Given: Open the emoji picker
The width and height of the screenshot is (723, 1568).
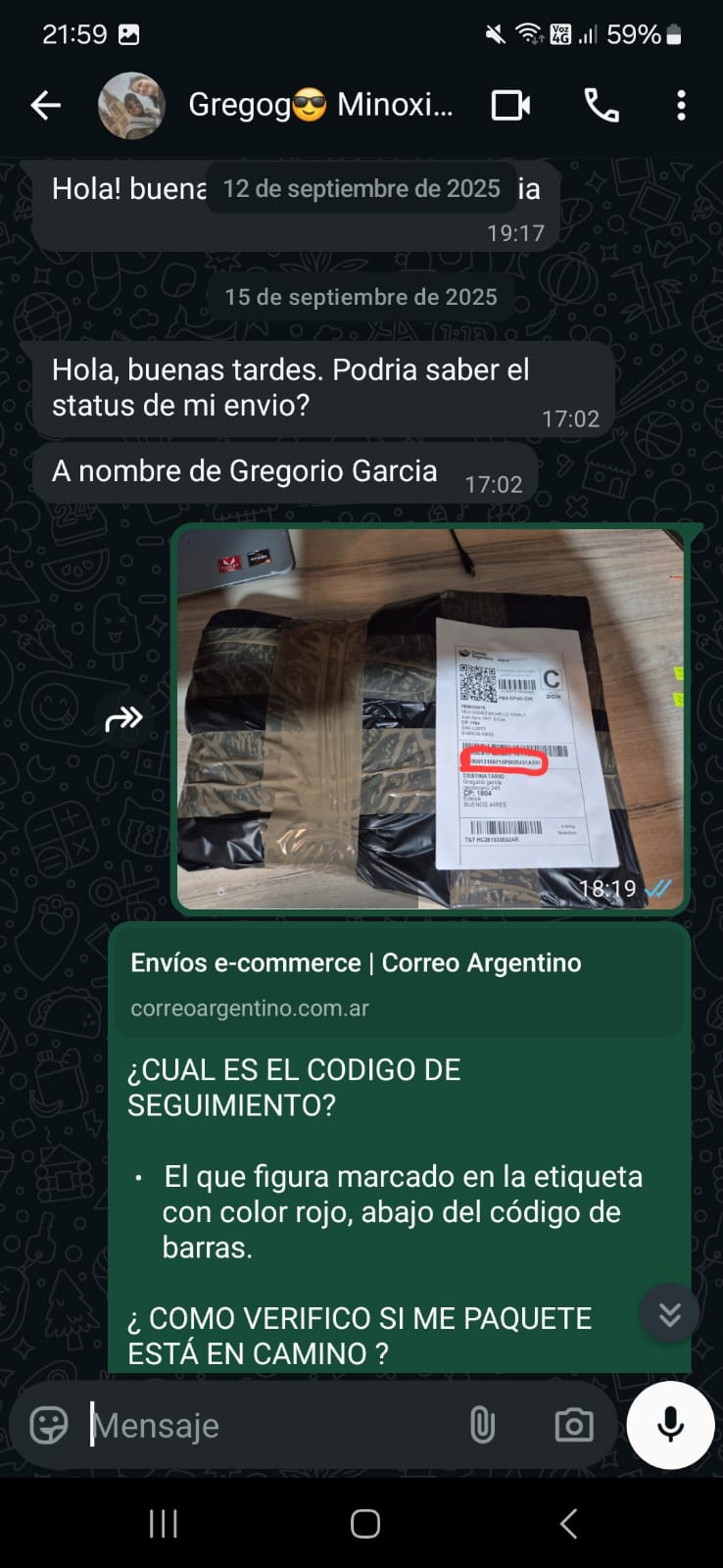Looking at the screenshot, I should pos(49,1425).
